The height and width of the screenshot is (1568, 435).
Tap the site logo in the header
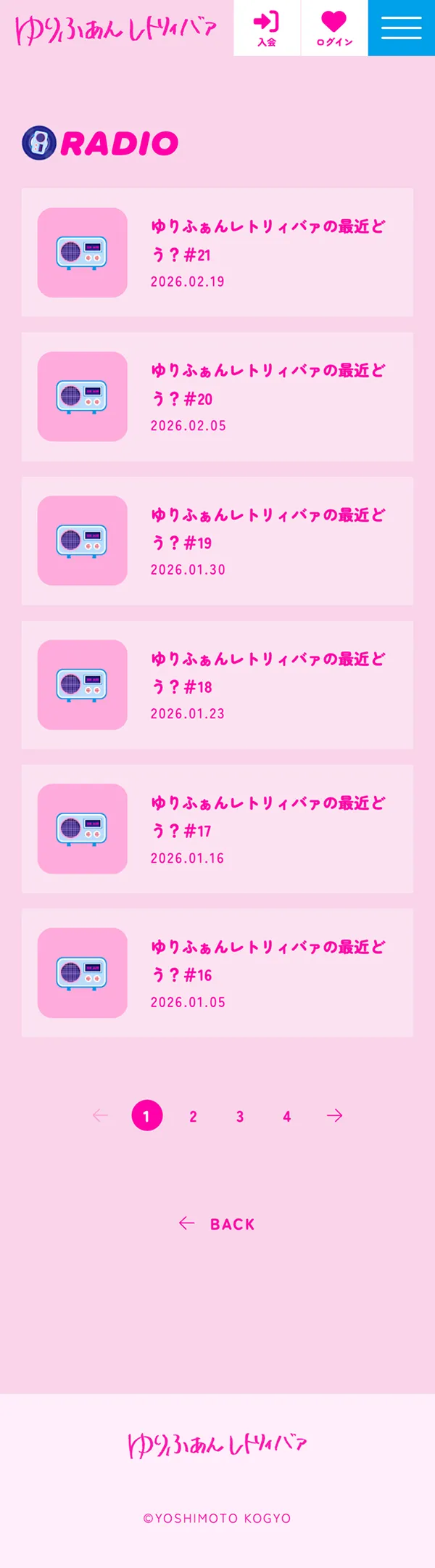point(116,30)
